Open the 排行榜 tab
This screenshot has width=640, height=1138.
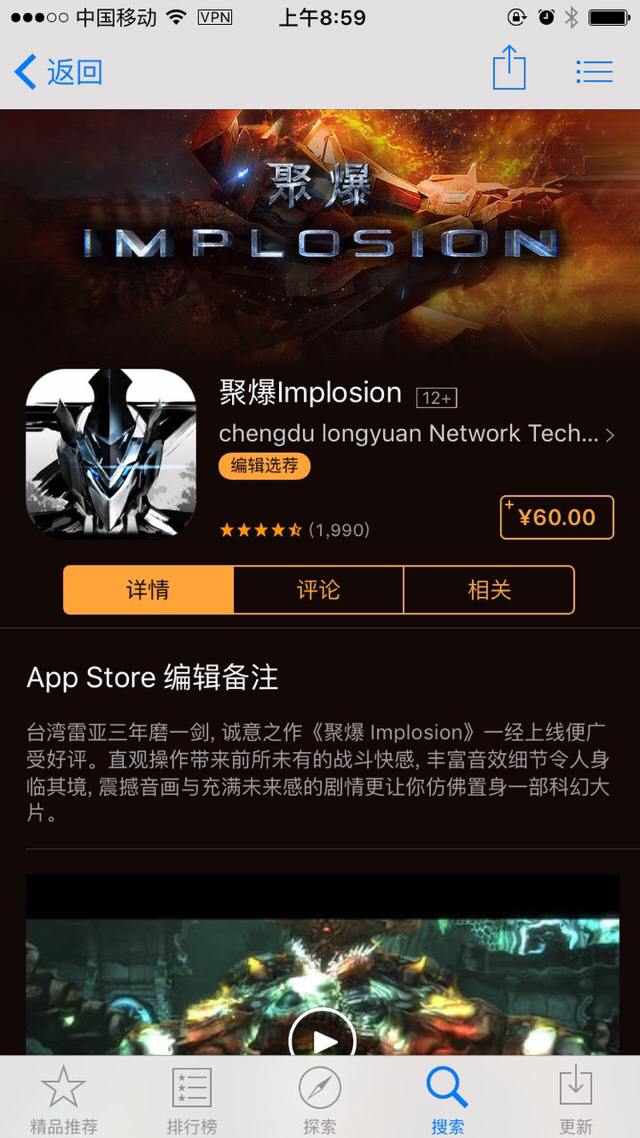[192, 1098]
